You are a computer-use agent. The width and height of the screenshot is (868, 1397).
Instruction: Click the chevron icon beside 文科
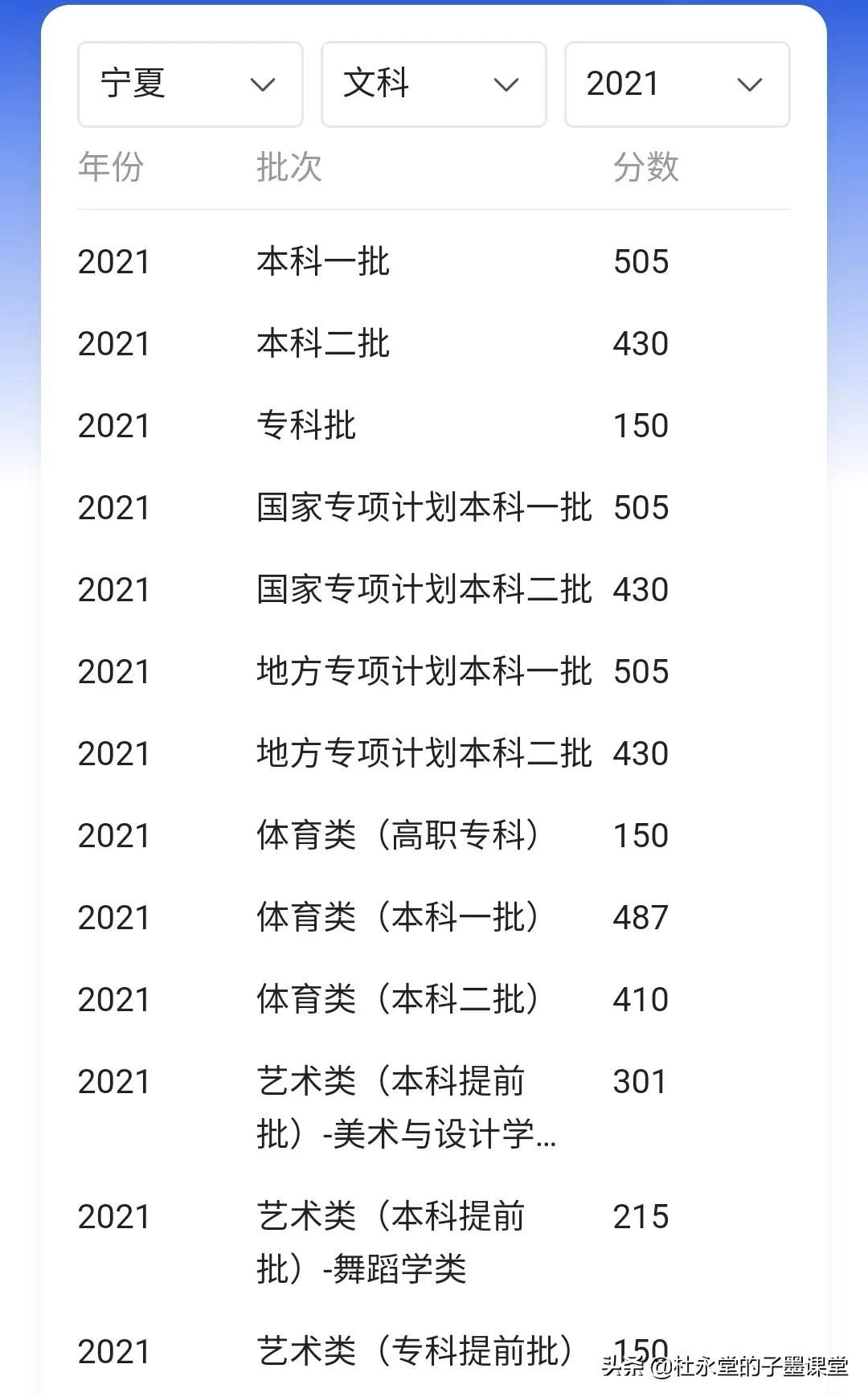(x=506, y=84)
